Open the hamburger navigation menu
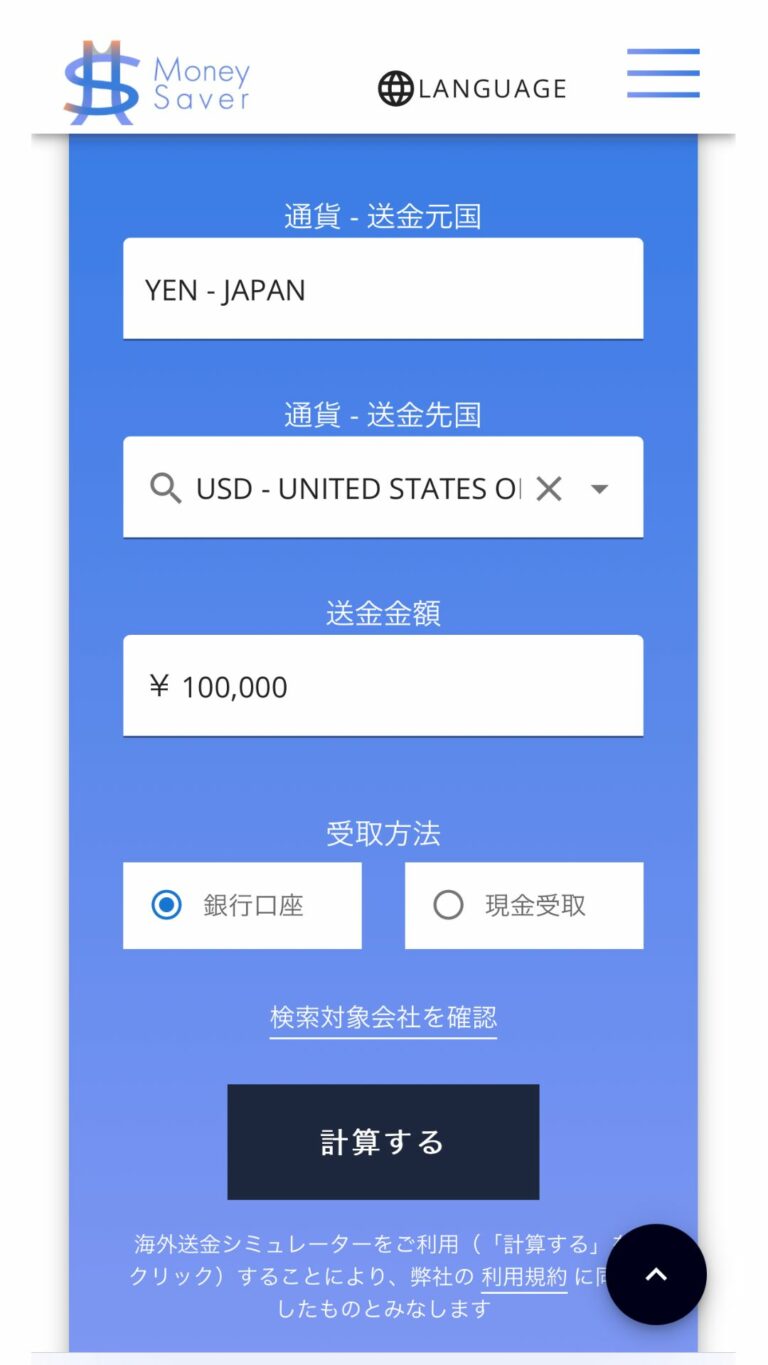 tap(663, 73)
